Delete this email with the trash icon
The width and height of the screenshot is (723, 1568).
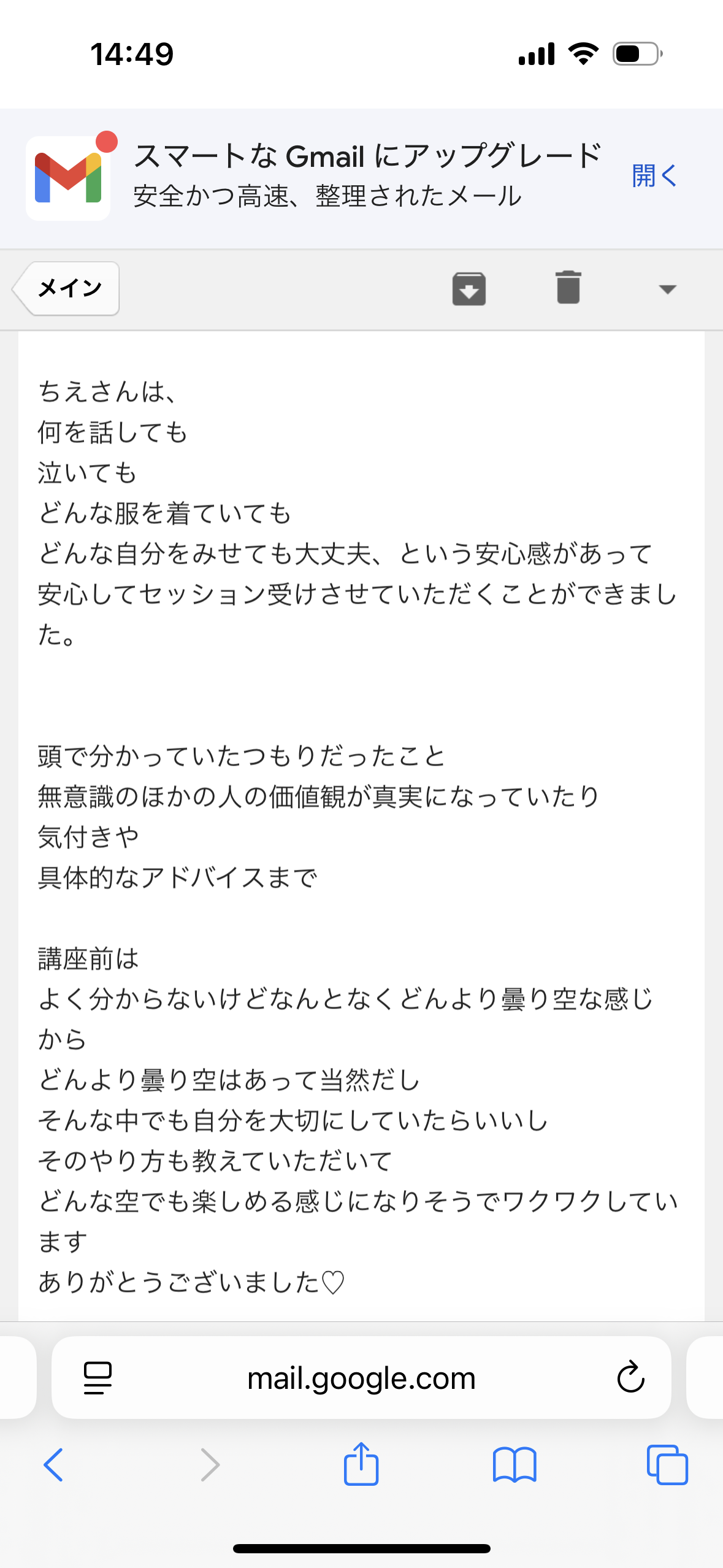[568, 287]
